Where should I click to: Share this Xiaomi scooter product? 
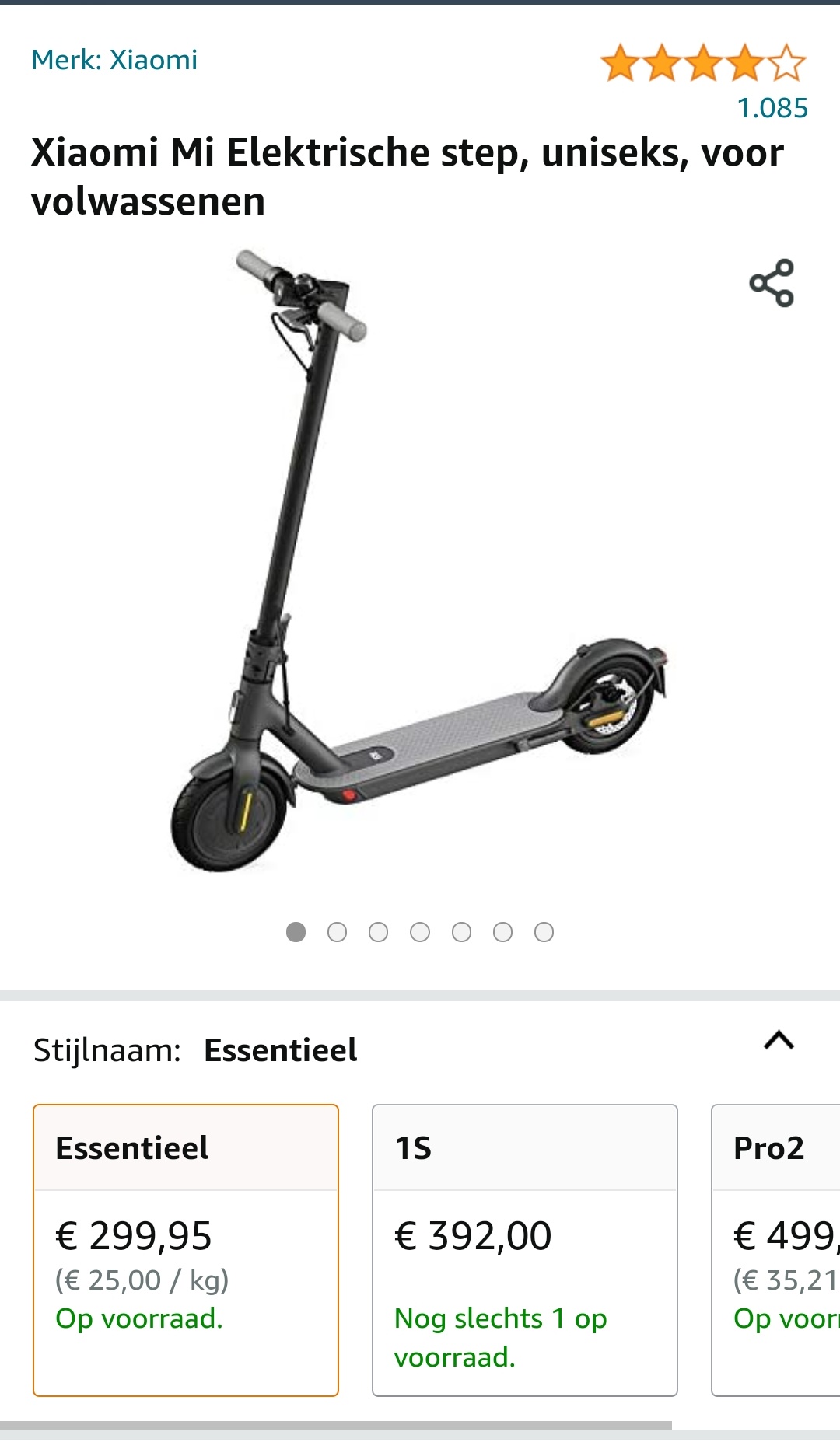tap(772, 283)
